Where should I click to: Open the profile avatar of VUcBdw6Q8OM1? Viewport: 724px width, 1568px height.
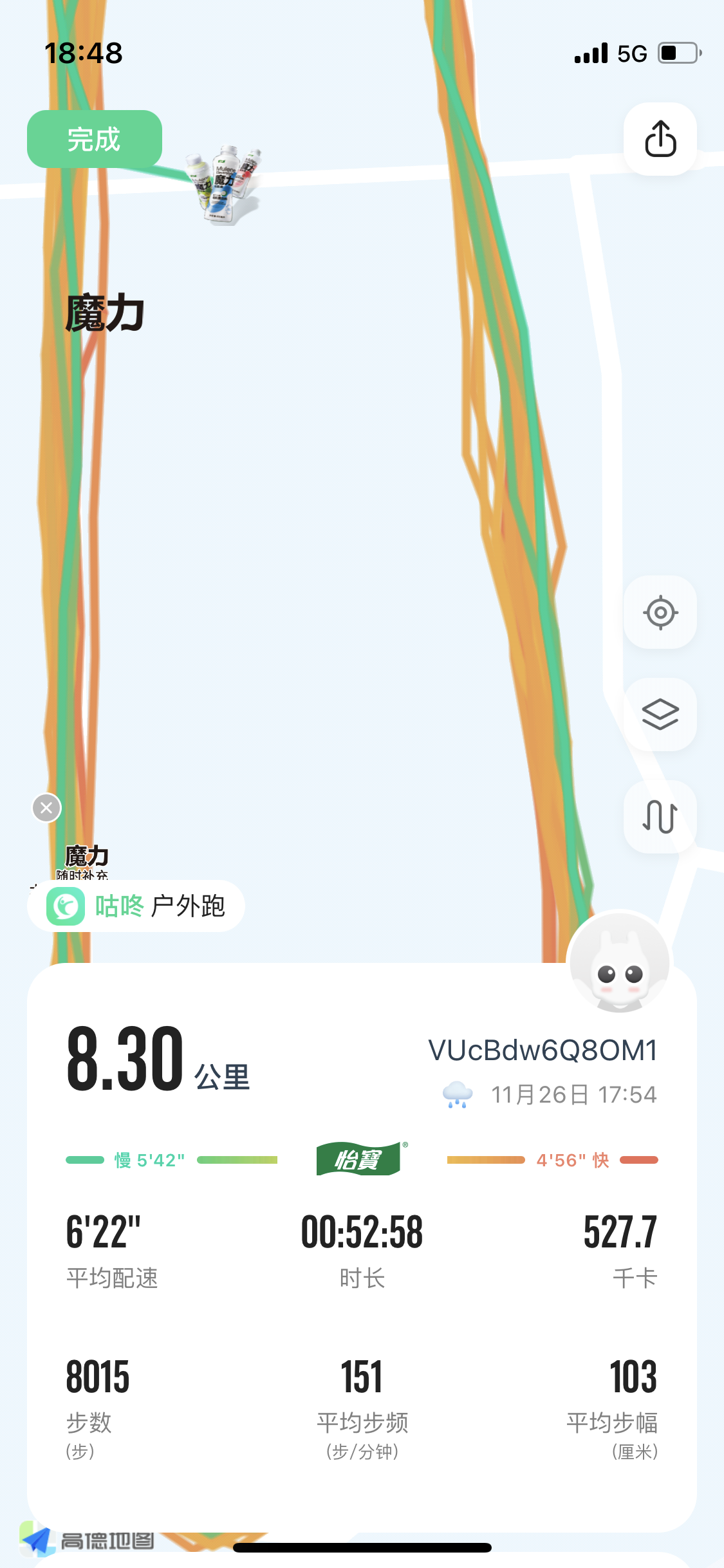coord(619,963)
